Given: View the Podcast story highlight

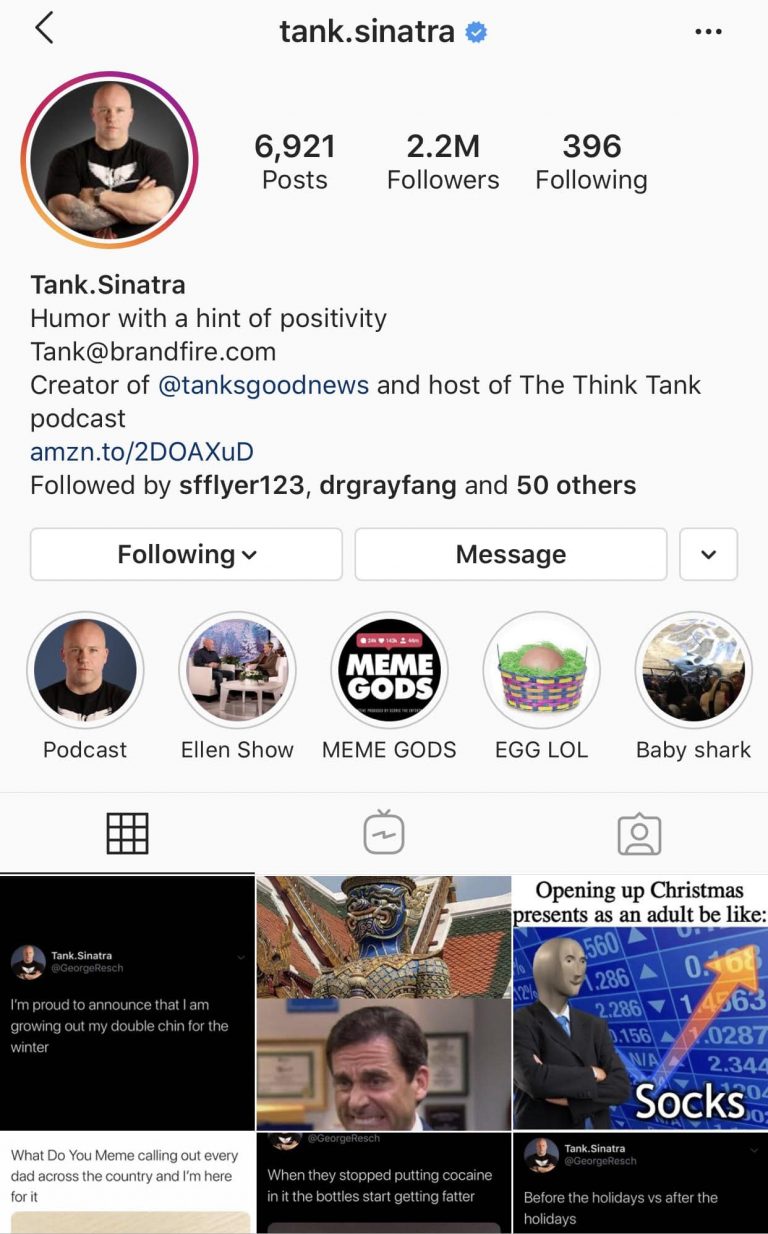Looking at the screenshot, I should pyautogui.click(x=85, y=670).
